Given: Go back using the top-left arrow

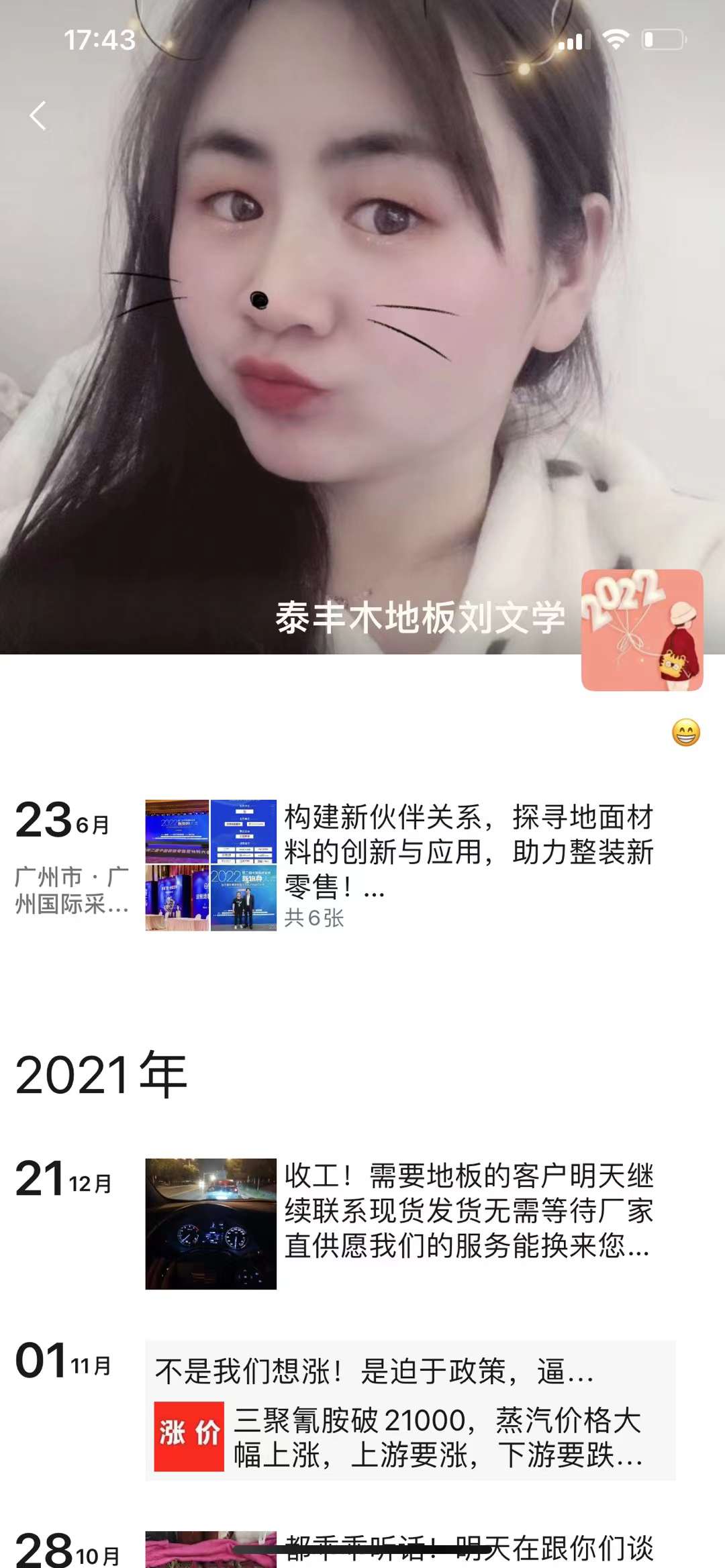Looking at the screenshot, I should click(39, 116).
